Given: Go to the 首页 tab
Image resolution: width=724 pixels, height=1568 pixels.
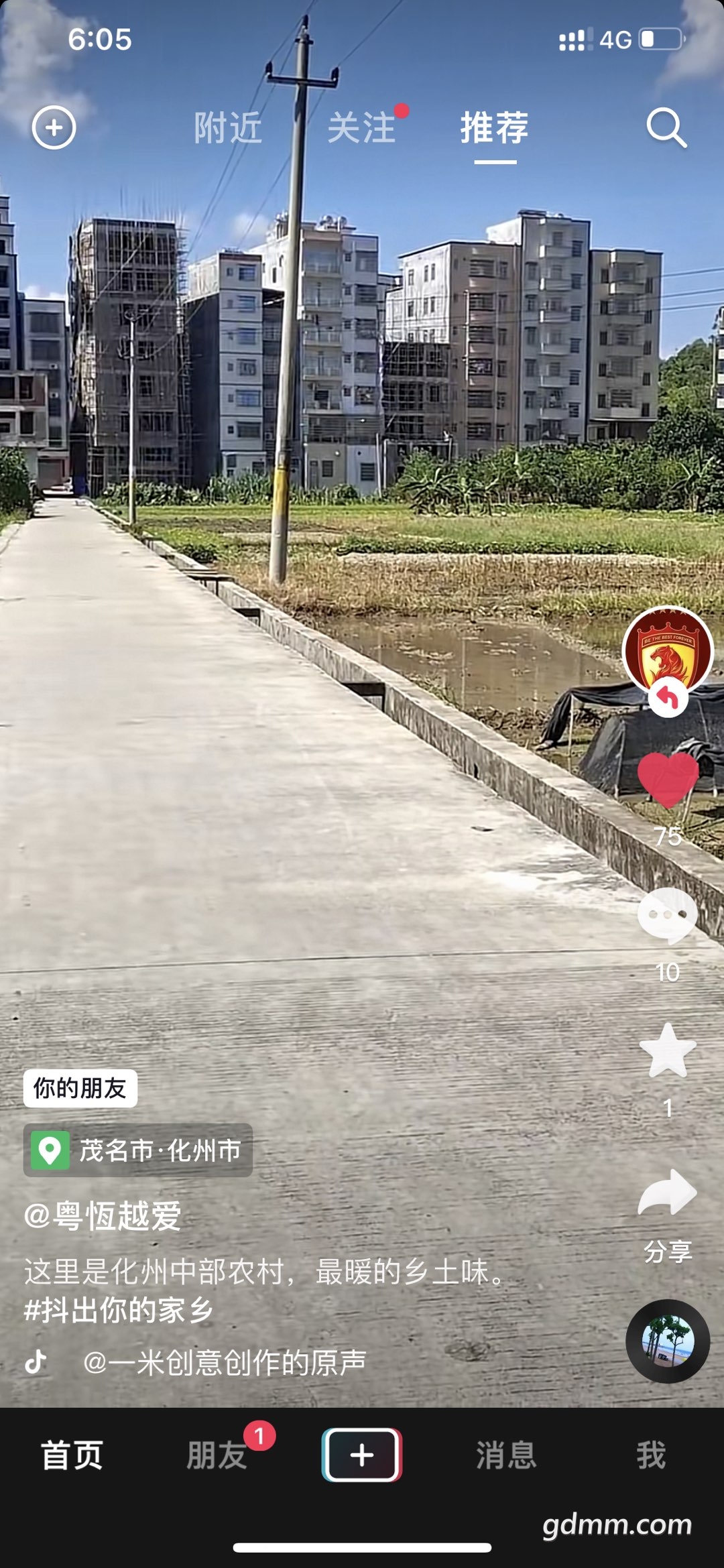Looking at the screenshot, I should (72, 1455).
